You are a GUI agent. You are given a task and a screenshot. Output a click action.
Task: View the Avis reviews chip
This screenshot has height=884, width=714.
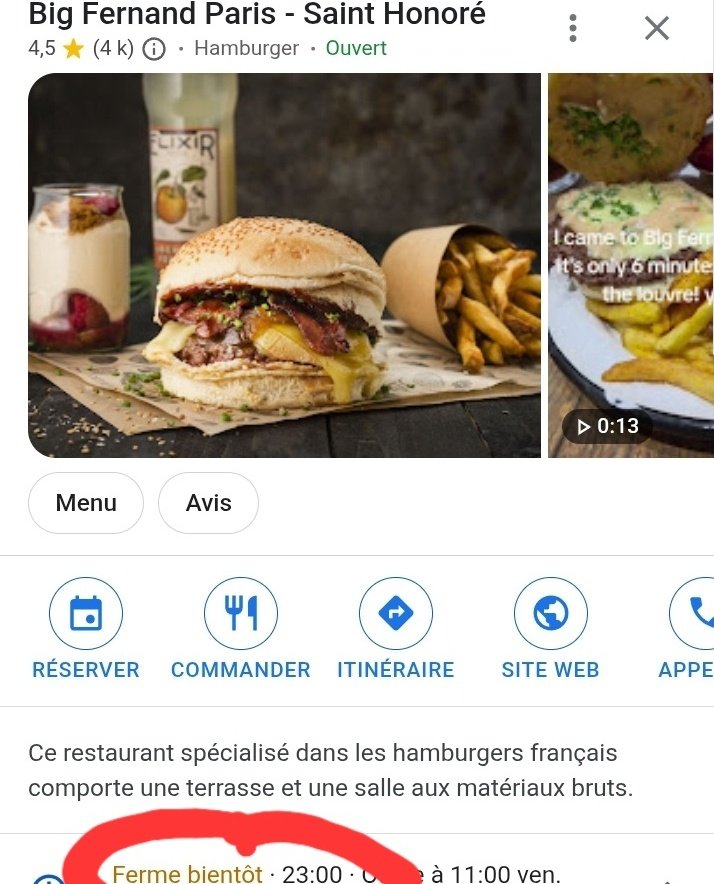click(x=208, y=503)
